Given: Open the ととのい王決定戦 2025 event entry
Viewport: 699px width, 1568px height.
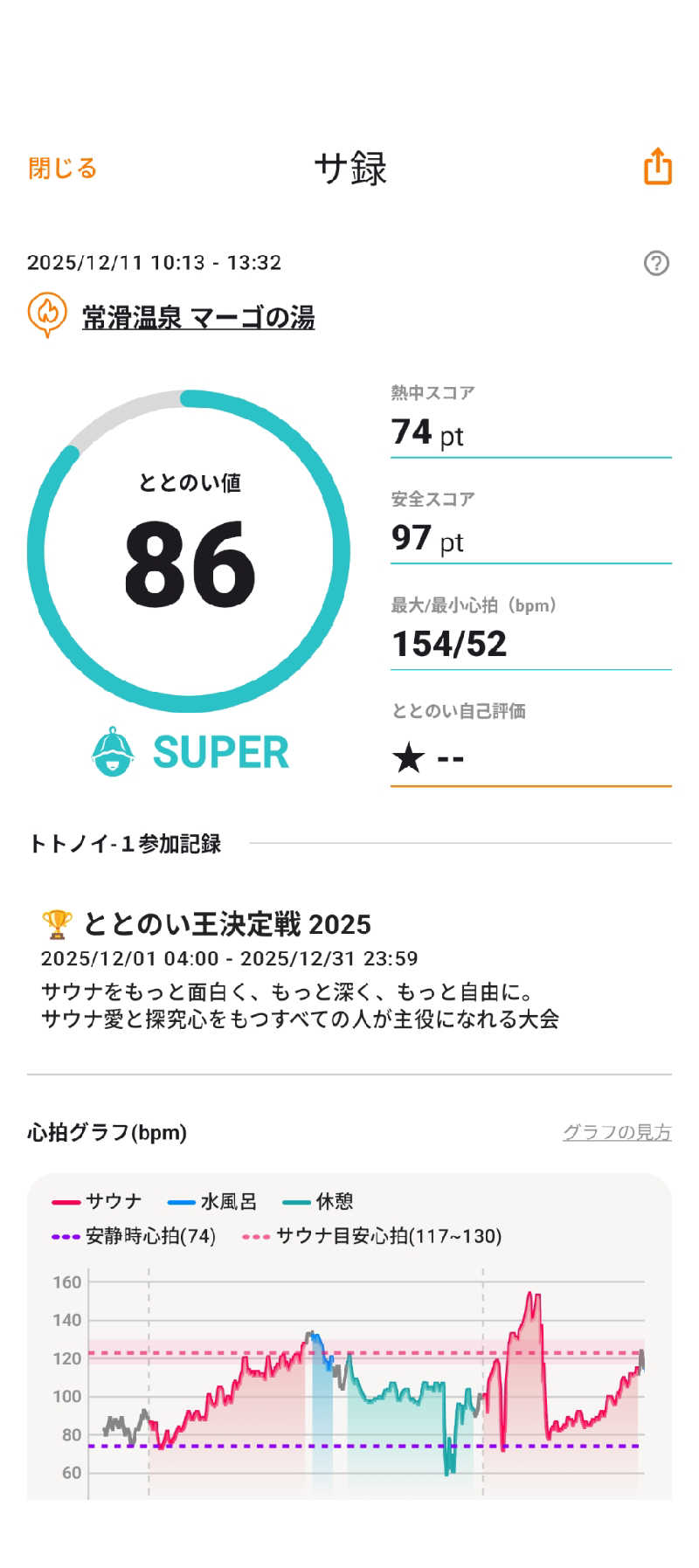Looking at the screenshot, I should coord(227,924).
